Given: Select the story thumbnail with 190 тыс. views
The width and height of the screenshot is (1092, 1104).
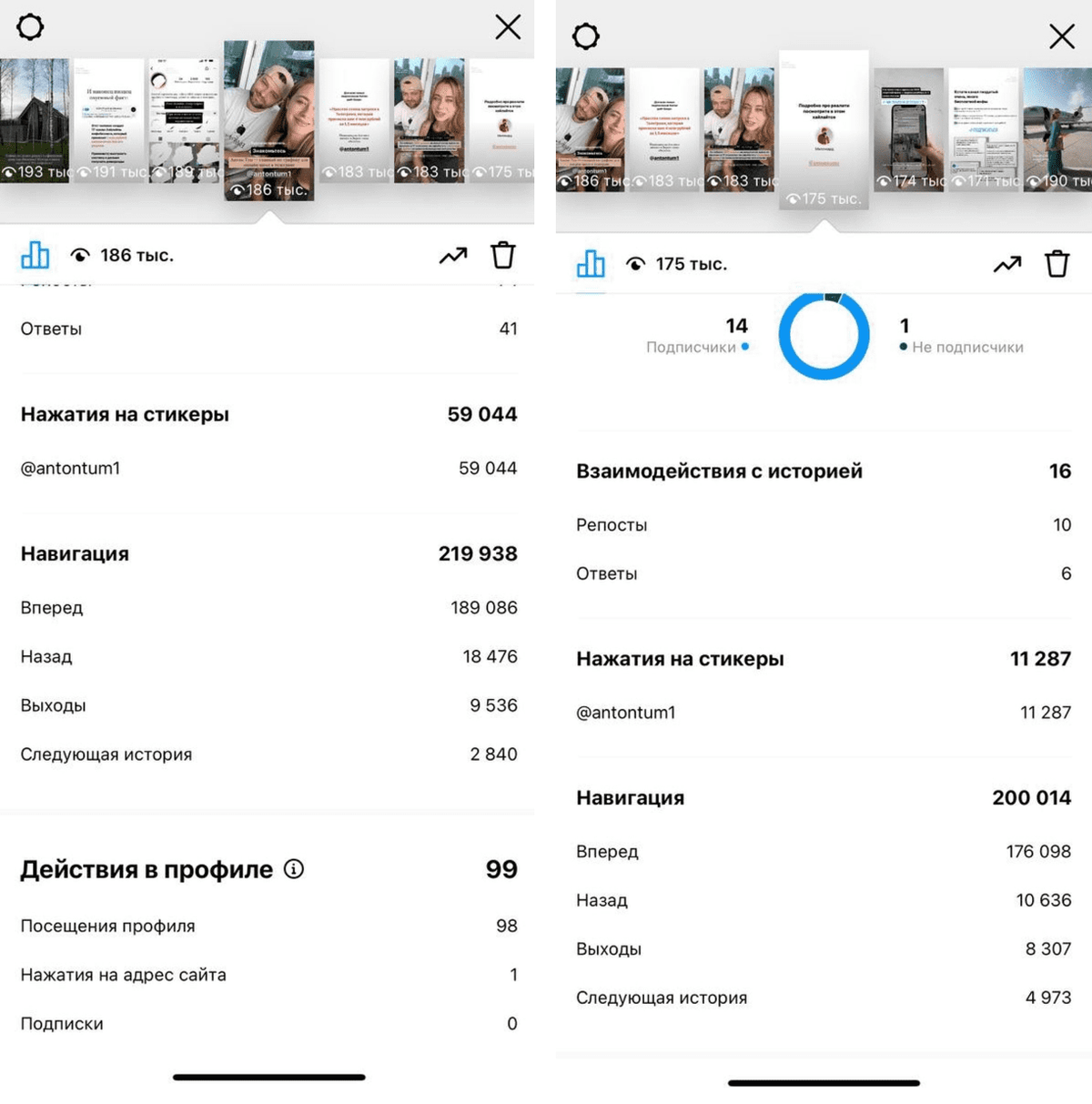Looking at the screenshot, I should coord(1057,129).
